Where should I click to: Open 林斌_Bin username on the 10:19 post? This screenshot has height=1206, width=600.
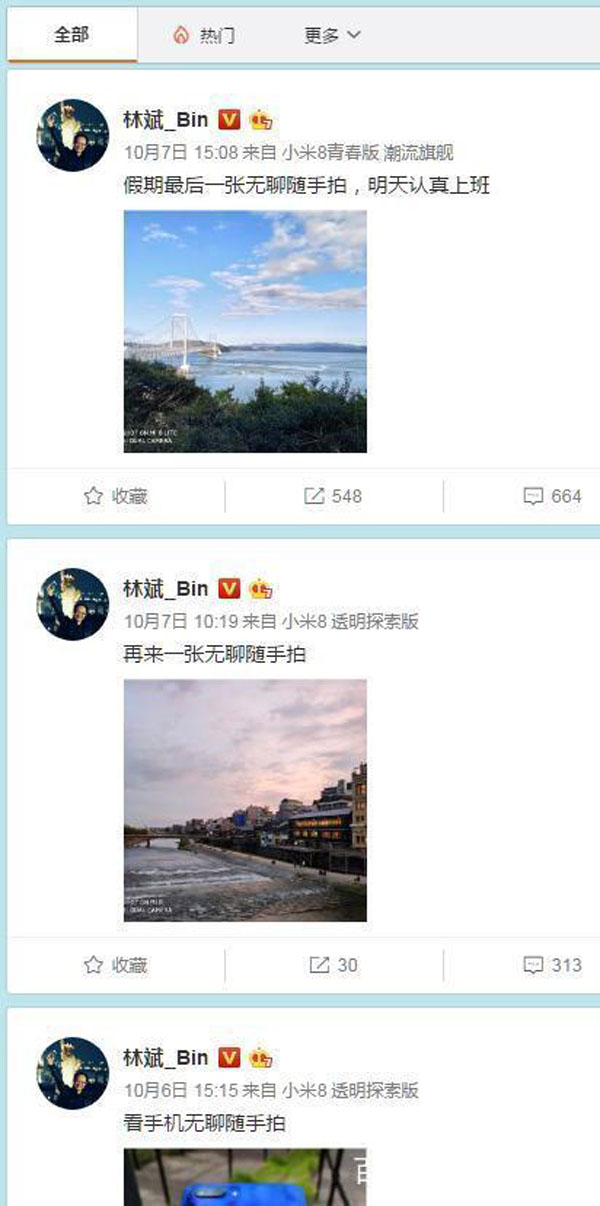[x=165, y=589]
